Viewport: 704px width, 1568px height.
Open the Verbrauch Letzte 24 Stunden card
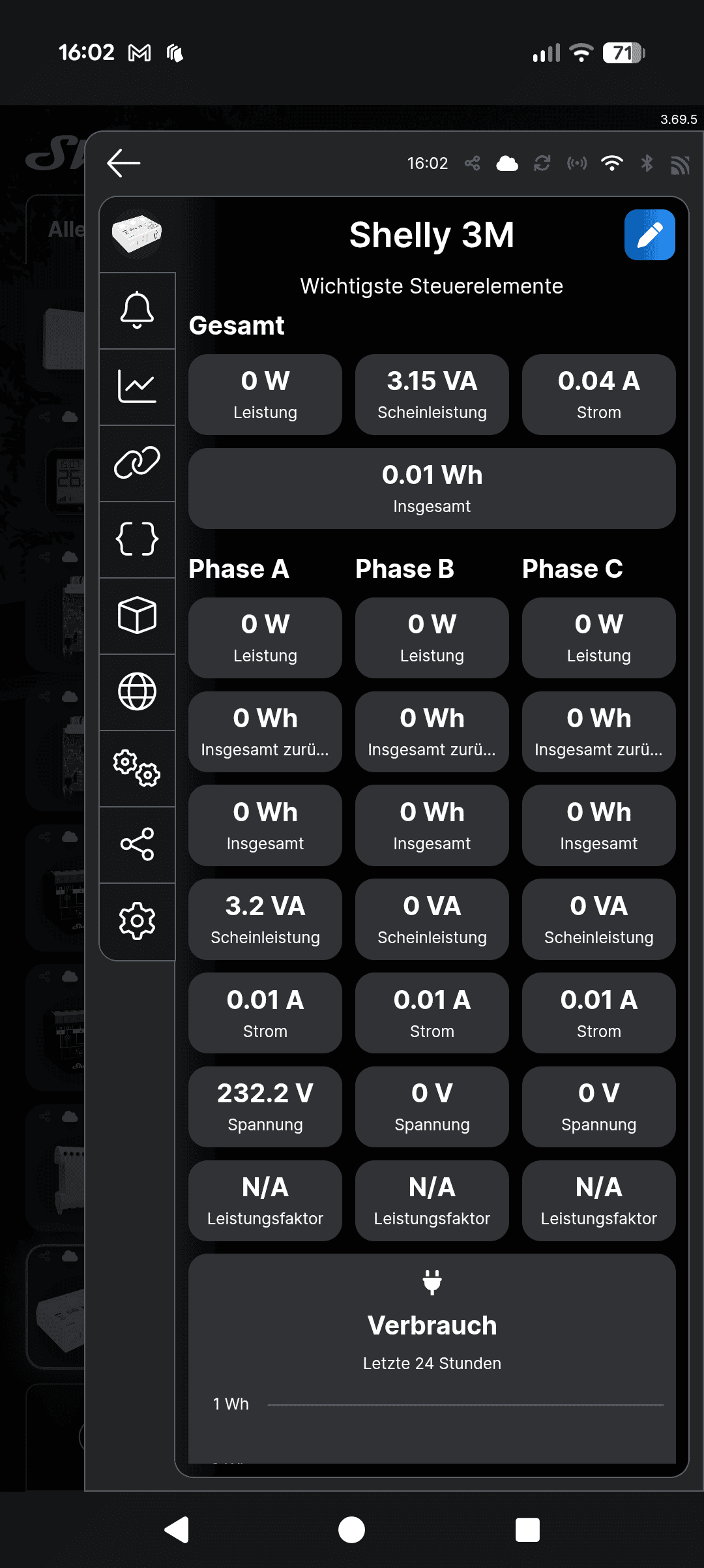[x=432, y=1359]
